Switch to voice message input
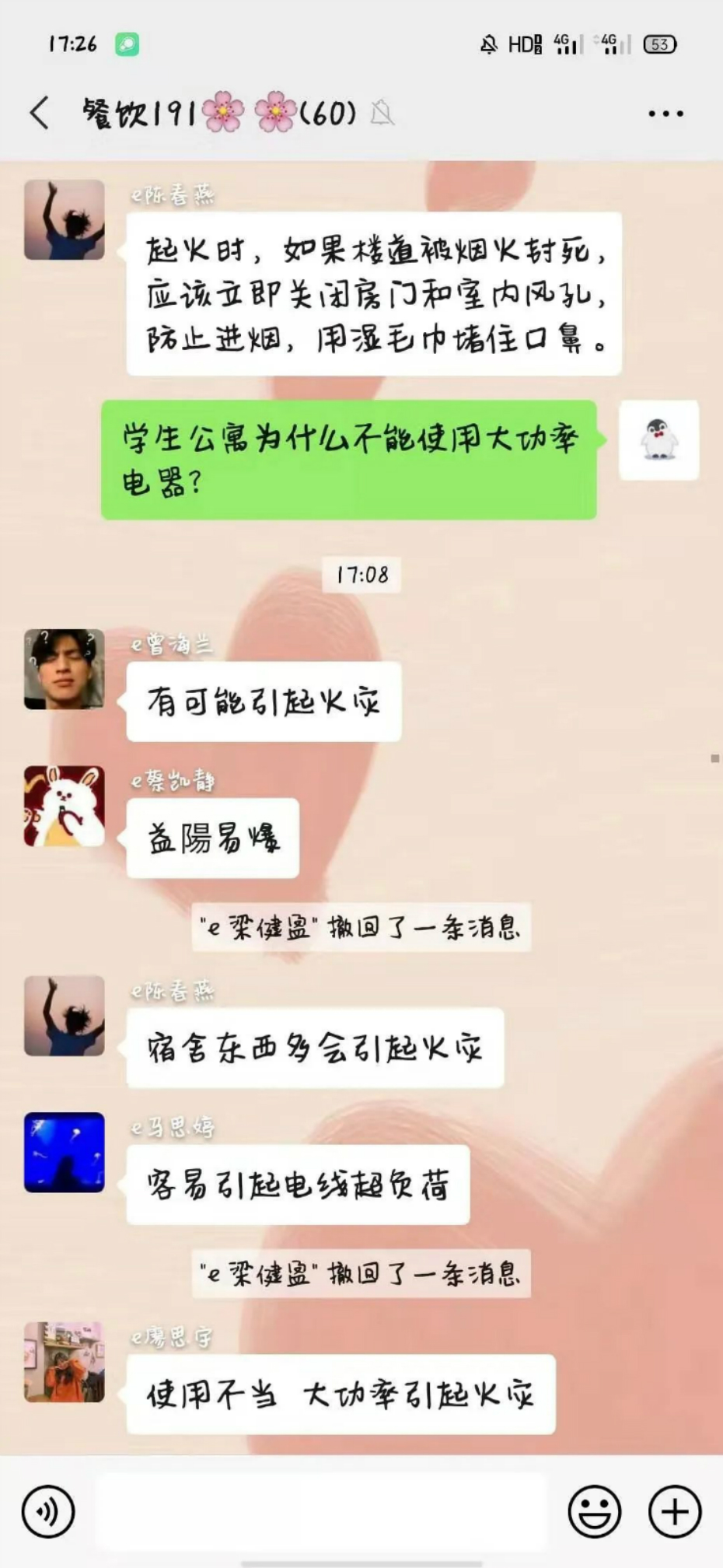 [x=48, y=1511]
